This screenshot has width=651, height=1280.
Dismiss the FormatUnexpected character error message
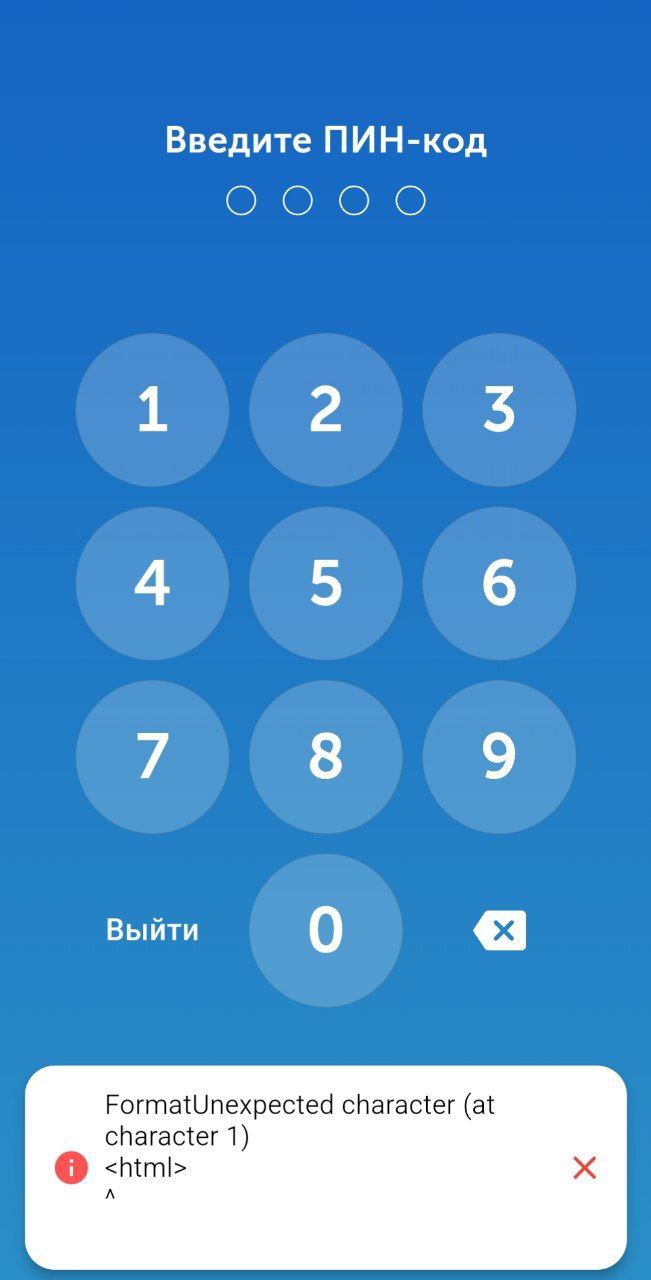tap(584, 1167)
